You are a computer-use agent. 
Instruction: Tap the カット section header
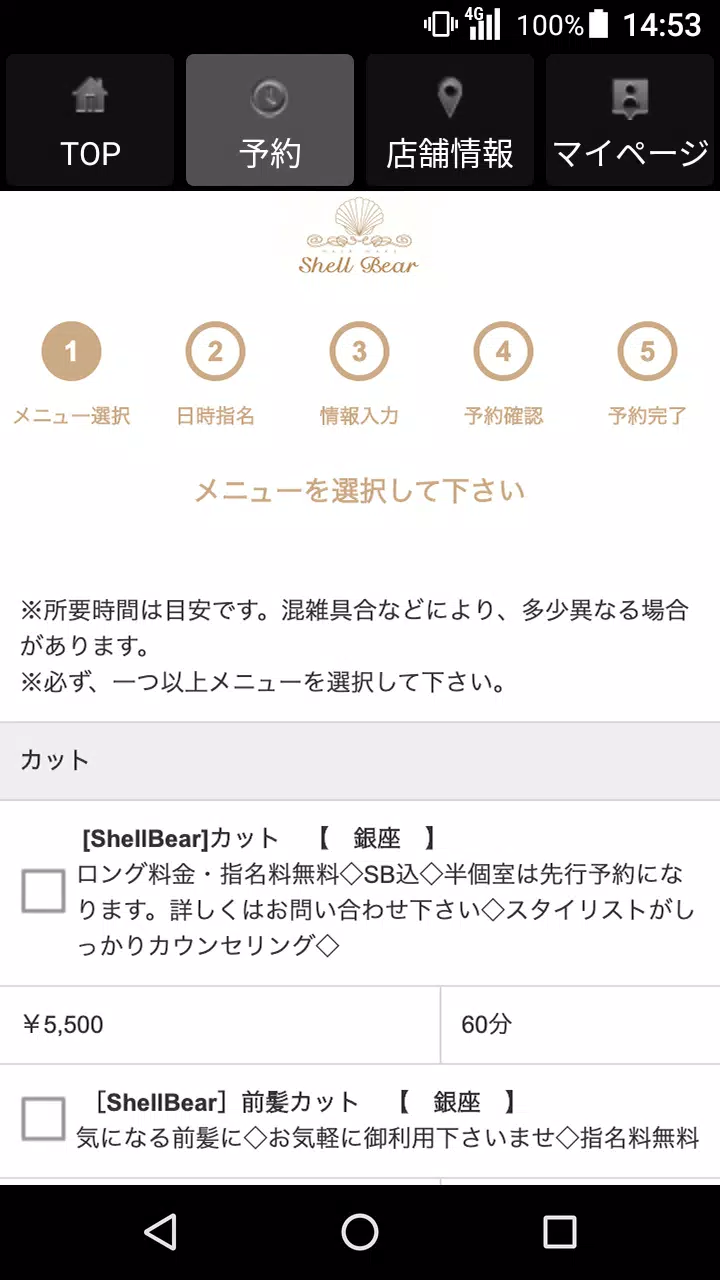click(x=54, y=760)
